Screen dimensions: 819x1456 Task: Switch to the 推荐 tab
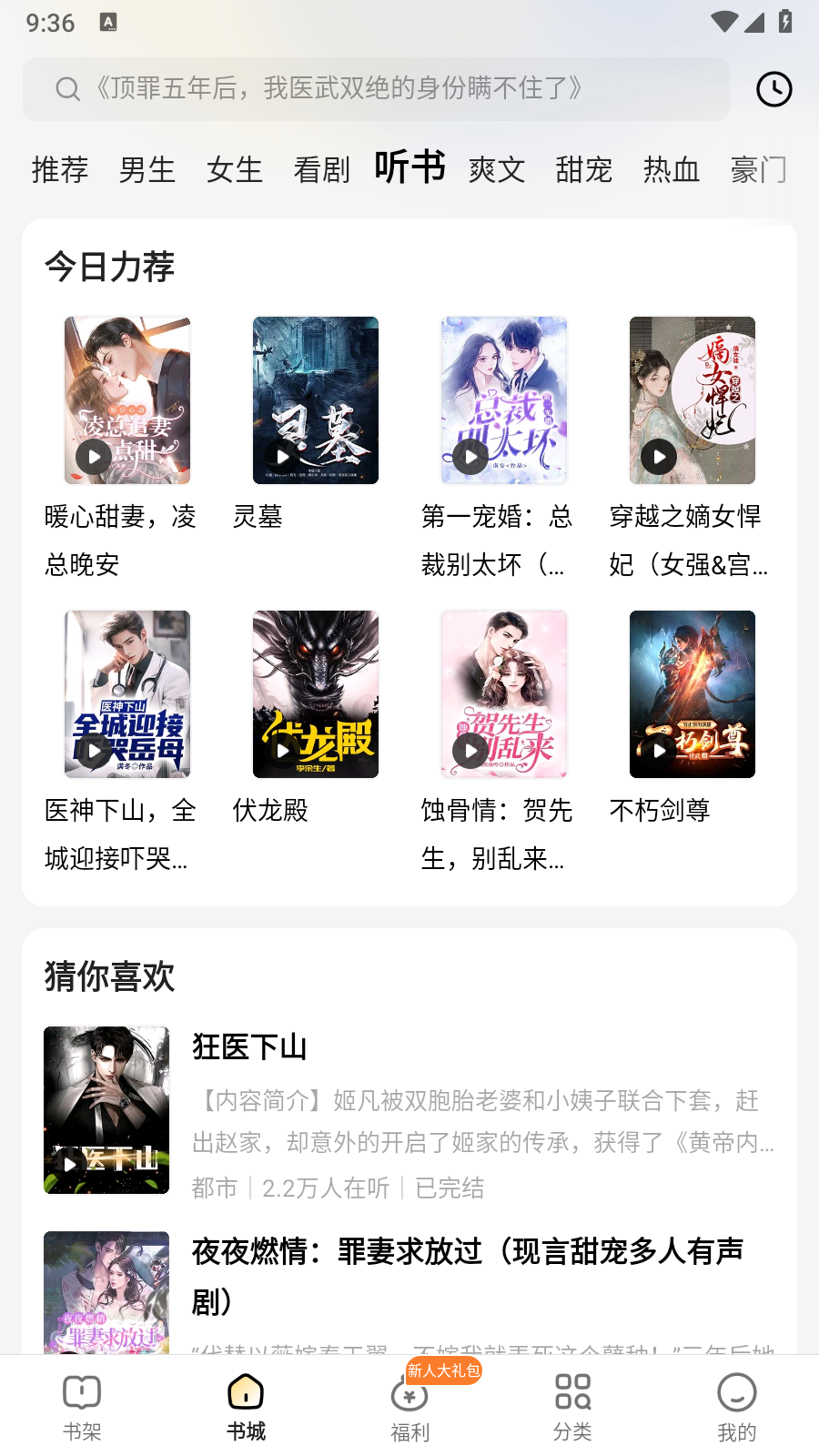click(x=59, y=169)
